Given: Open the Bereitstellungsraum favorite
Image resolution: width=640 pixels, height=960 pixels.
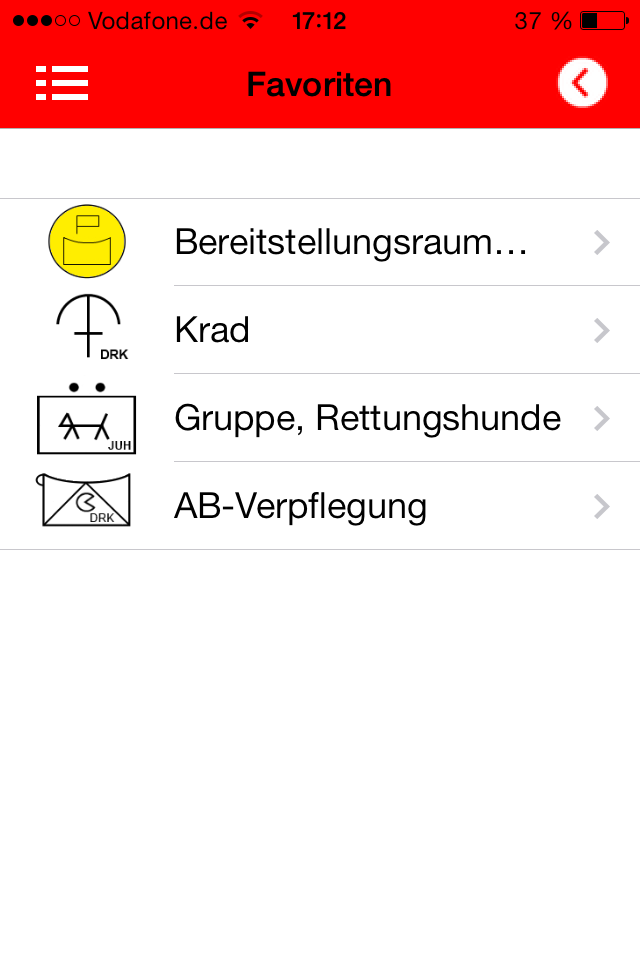Looking at the screenshot, I should (350, 243).
